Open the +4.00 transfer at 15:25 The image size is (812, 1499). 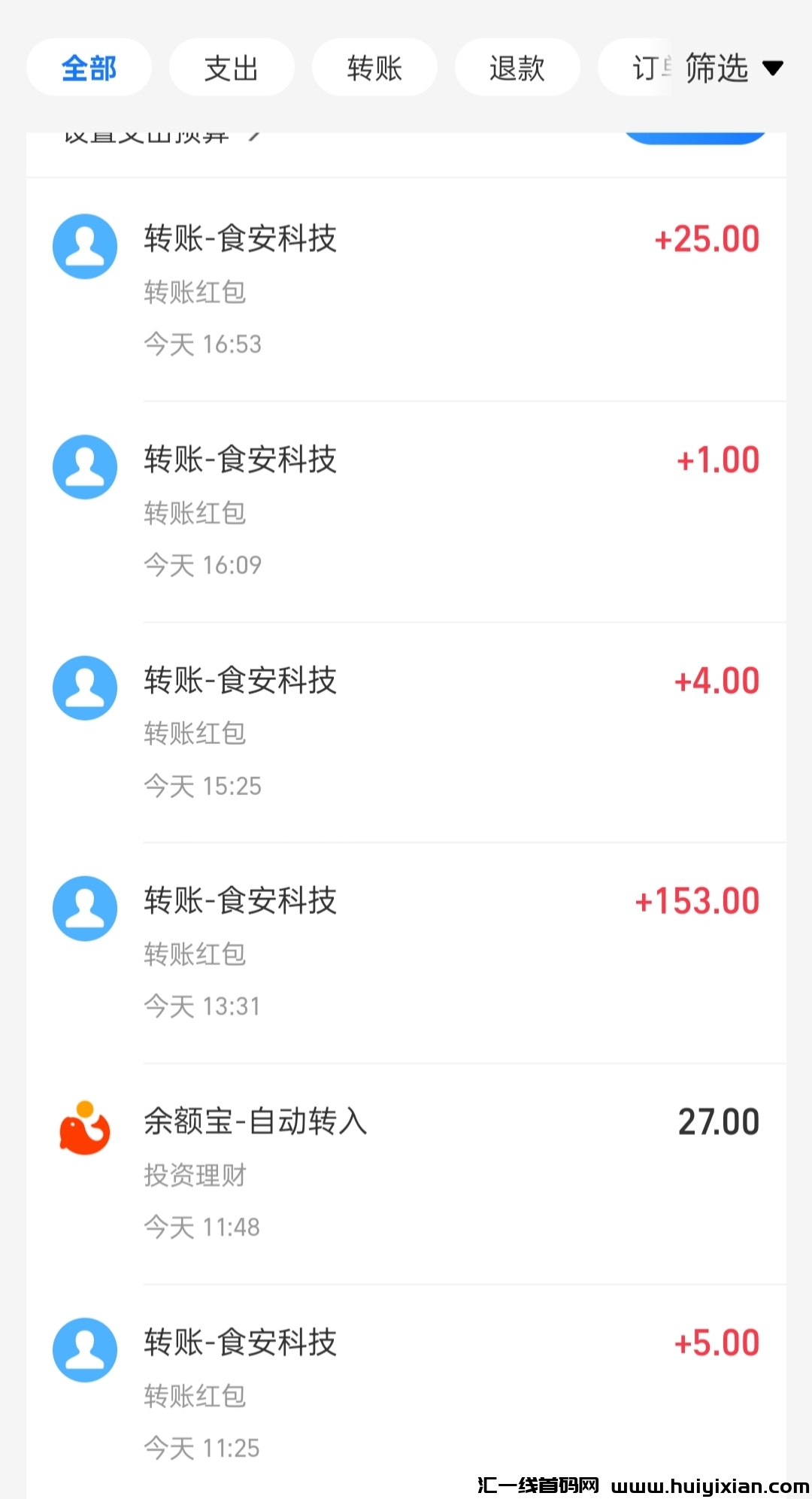click(x=406, y=732)
